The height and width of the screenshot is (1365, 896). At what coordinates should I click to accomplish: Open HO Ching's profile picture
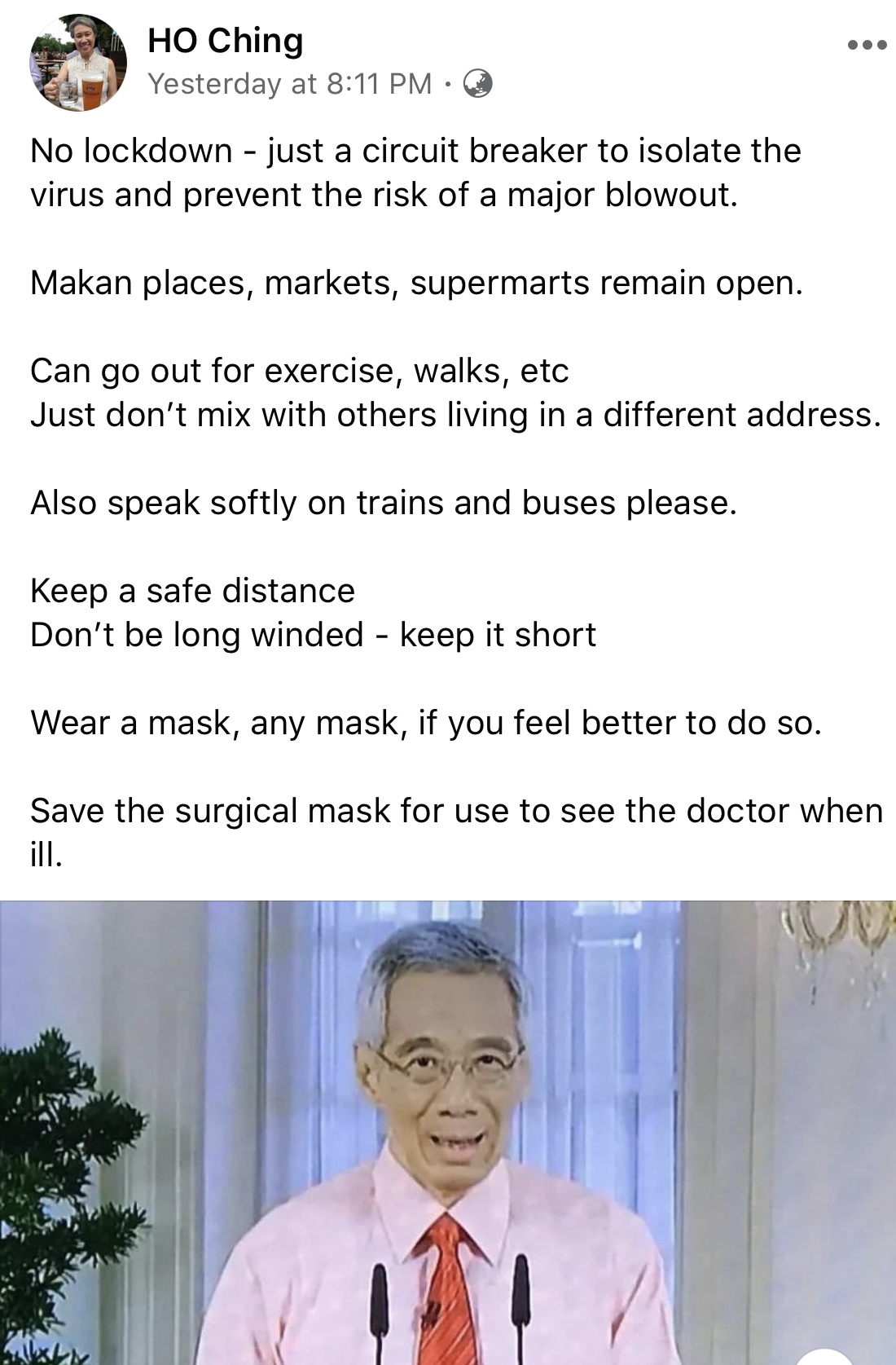coord(78,63)
